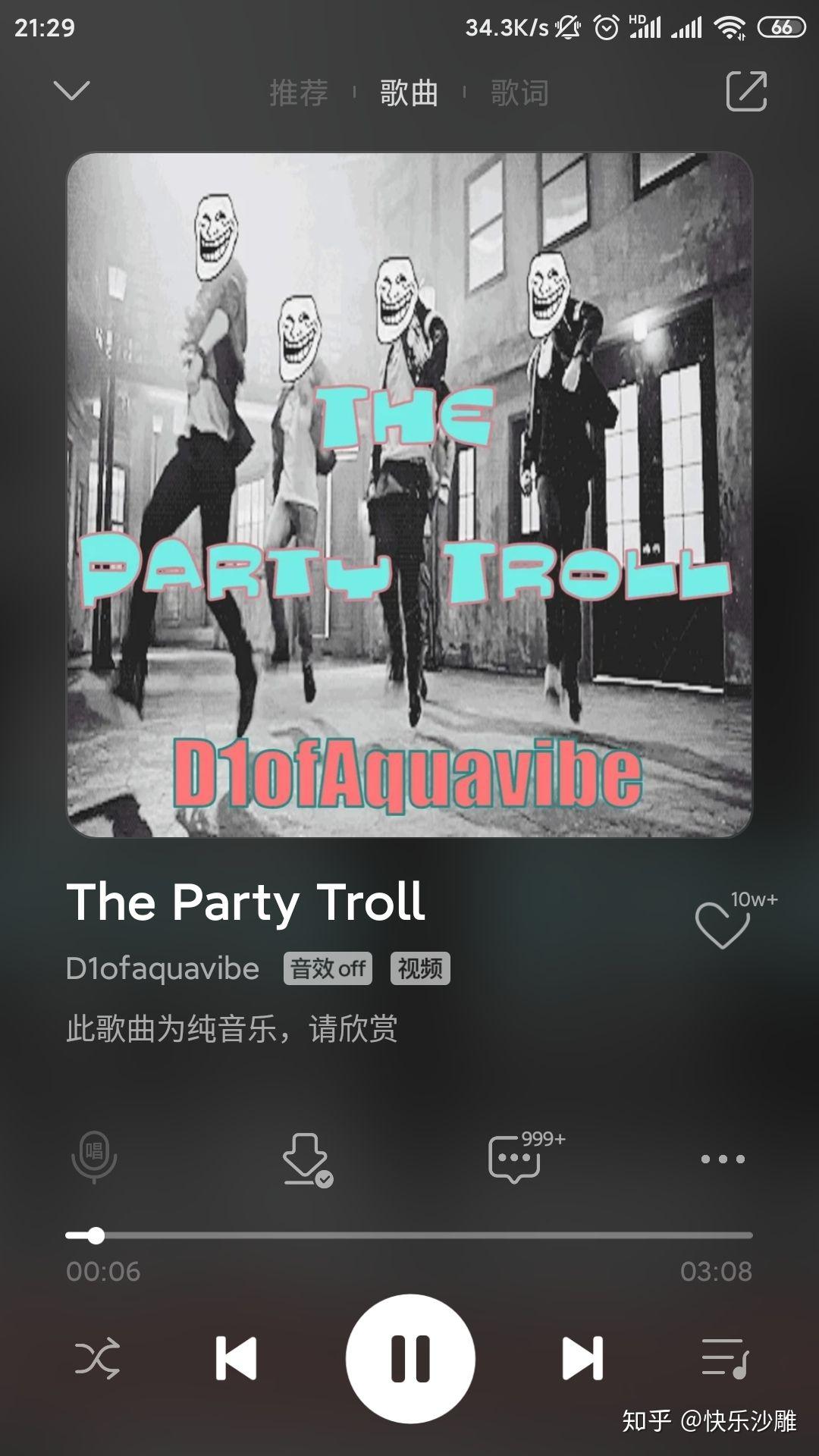
Task: Collapse the player with the down chevron
Action: [72, 91]
